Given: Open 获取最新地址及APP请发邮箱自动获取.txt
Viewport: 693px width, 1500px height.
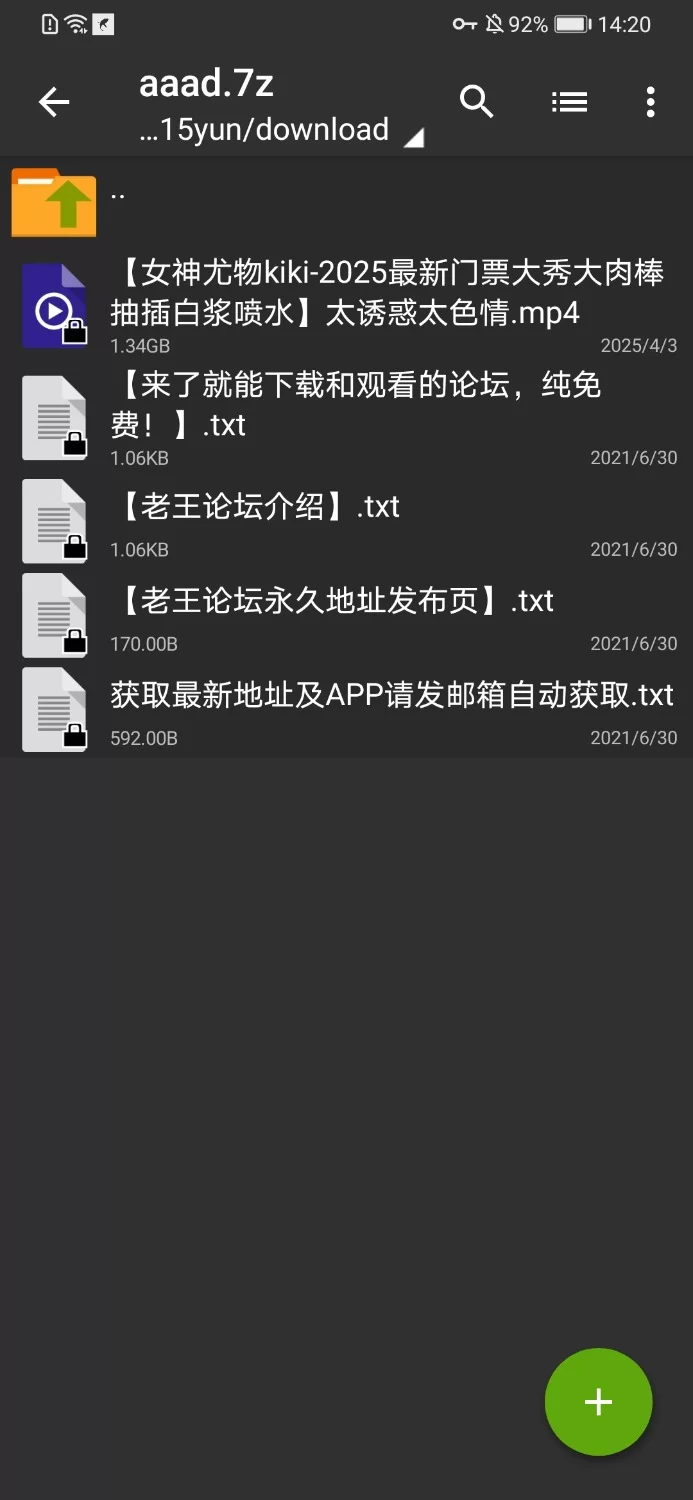Looking at the screenshot, I should click(346, 708).
